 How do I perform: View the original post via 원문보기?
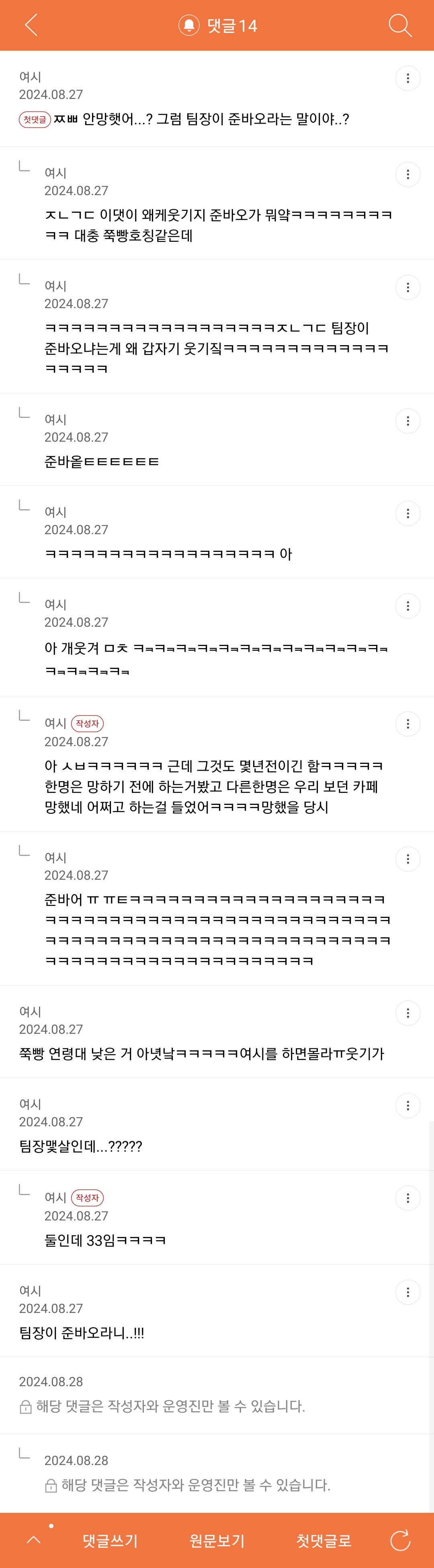(217, 1541)
